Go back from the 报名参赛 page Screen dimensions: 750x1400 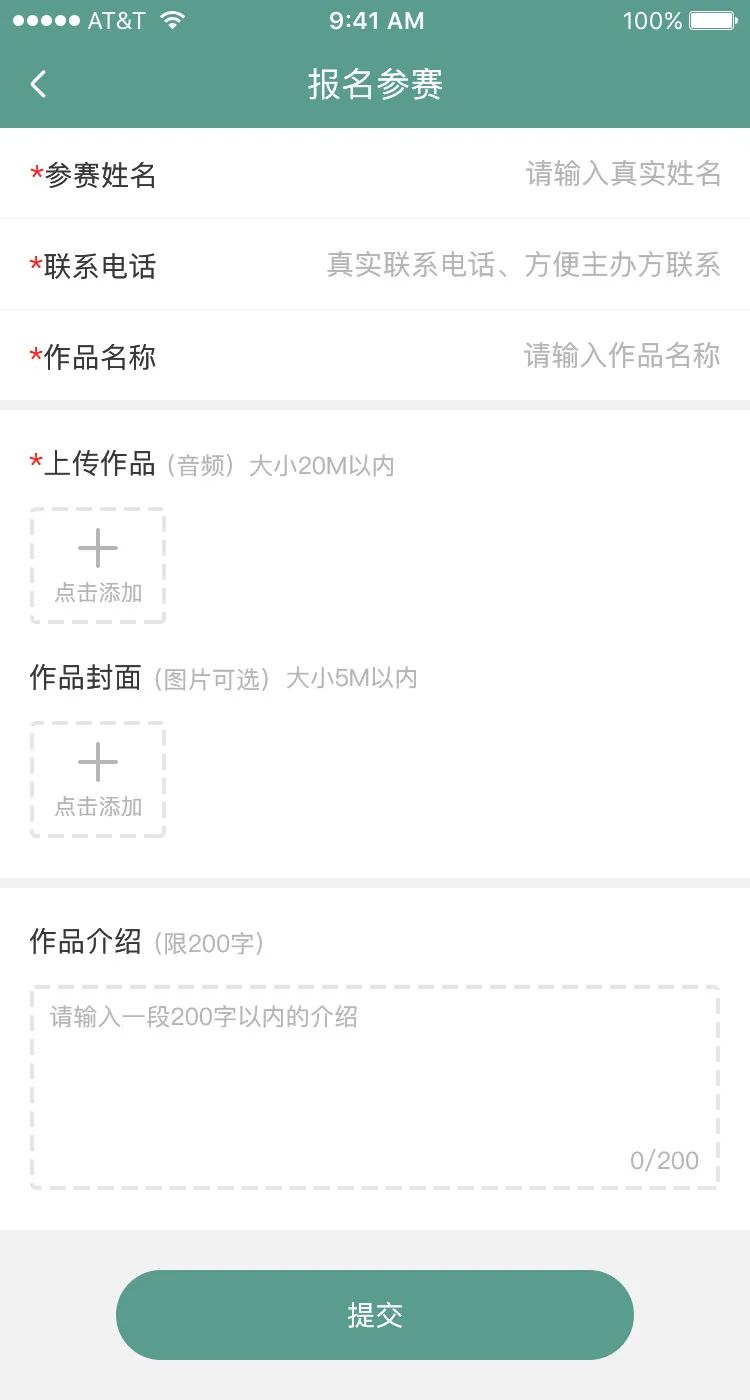tap(39, 85)
